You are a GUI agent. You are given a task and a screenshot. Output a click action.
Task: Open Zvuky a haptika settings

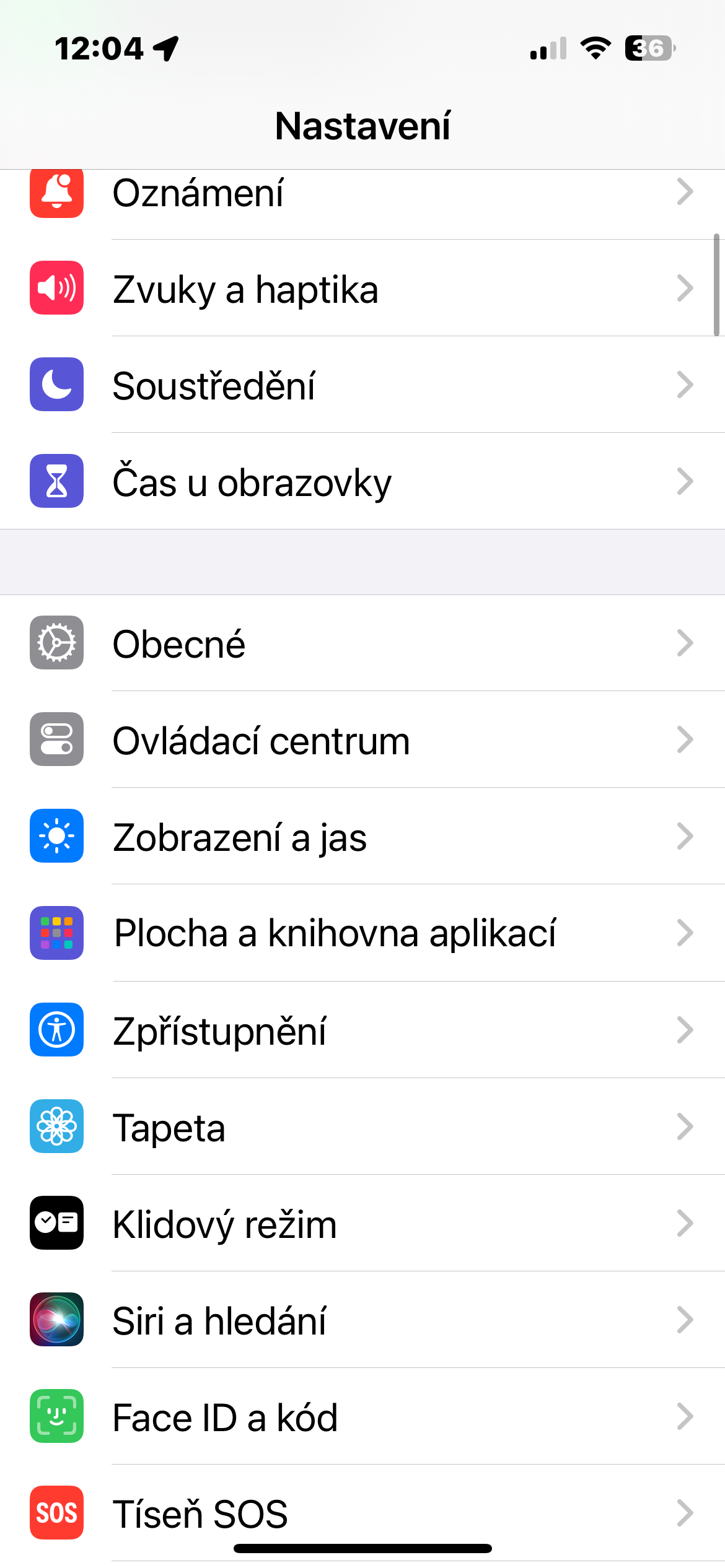click(362, 289)
